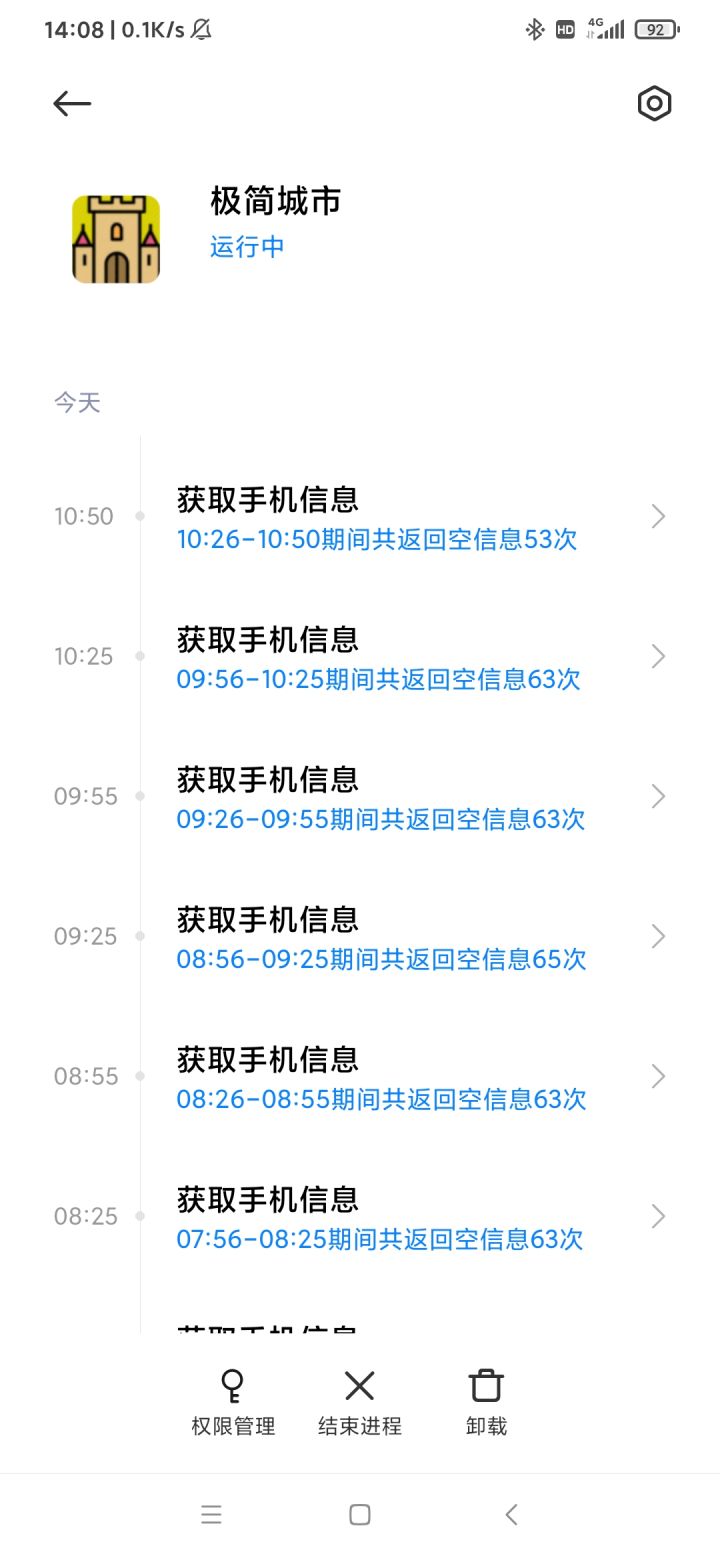This screenshot has height=1560, width=720.
Task: Open the 09:55 获取手机信息 log
Action: [x=400, y=798]
